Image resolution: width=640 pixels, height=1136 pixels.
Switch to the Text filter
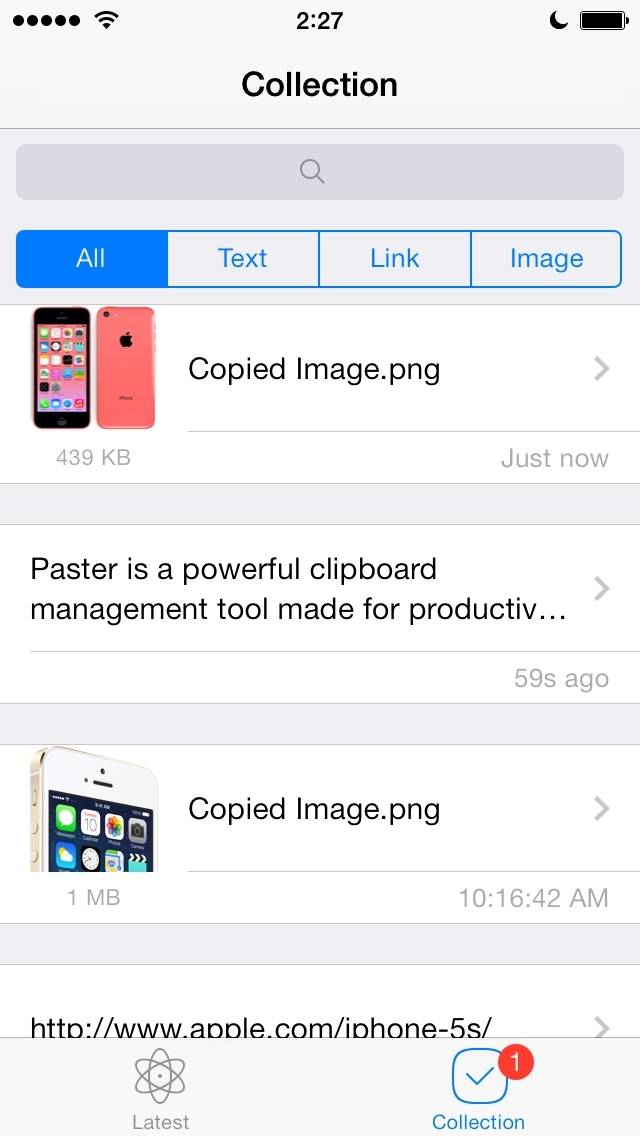pyautogui.click(x=243, y=259)
